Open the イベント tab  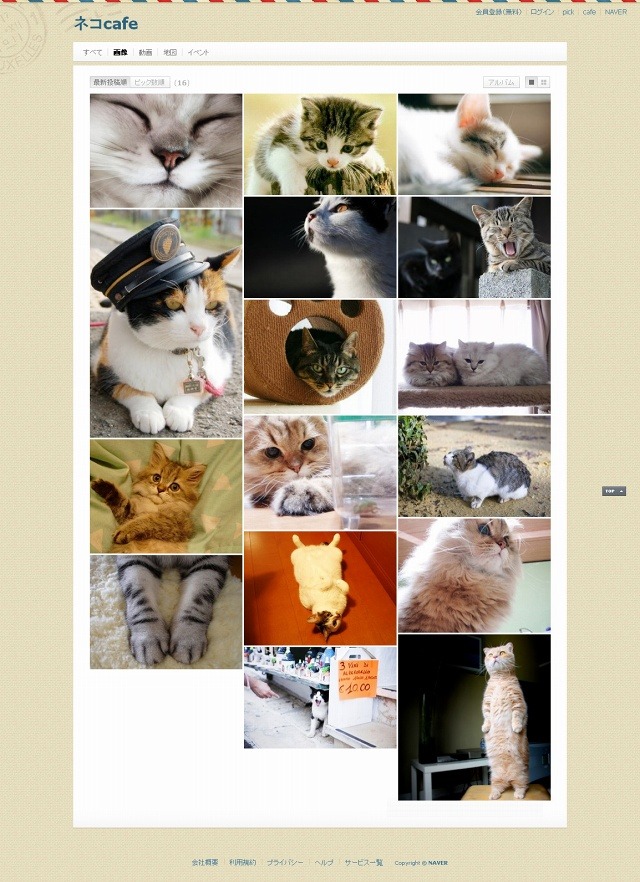[x=198, y=52]
